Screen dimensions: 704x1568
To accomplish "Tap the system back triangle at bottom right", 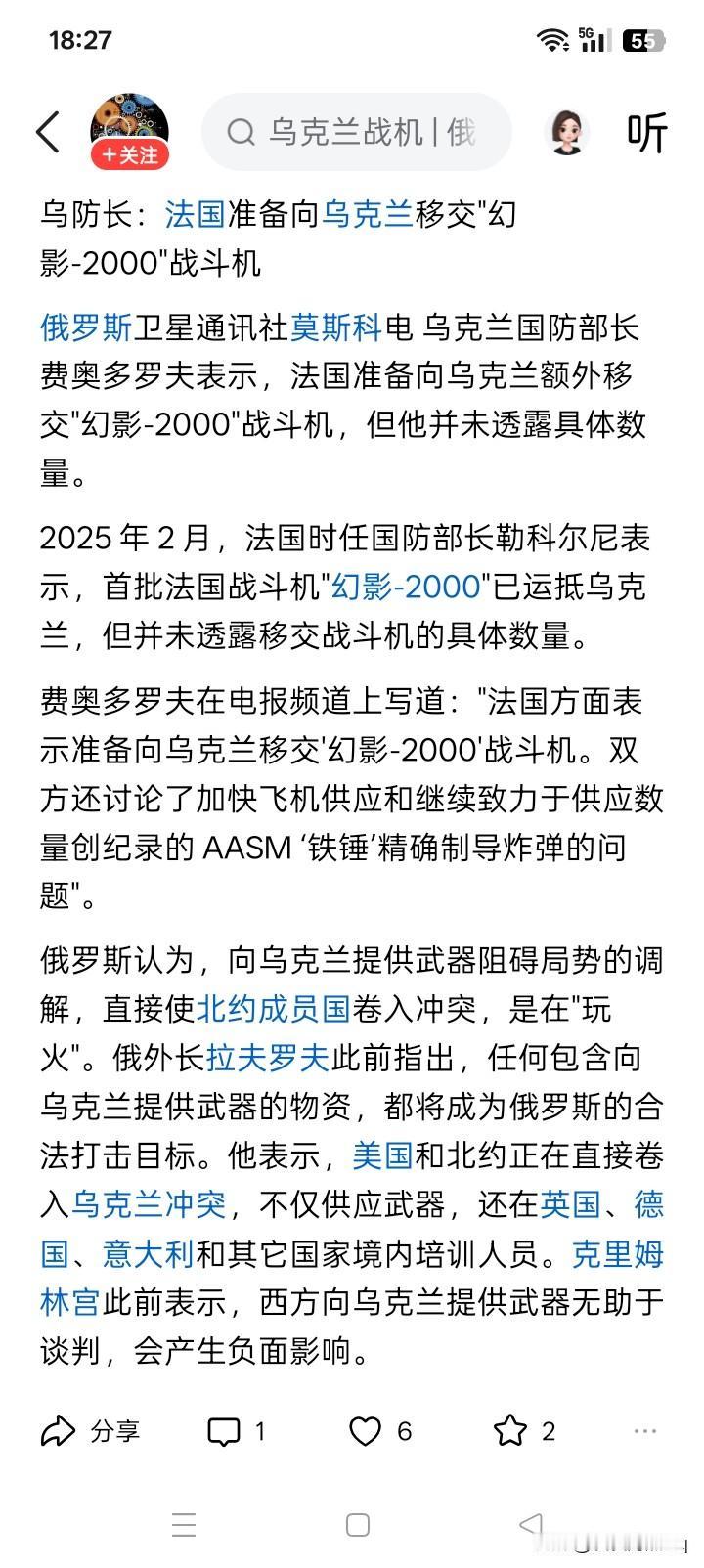I will (x=531, y=1523).
